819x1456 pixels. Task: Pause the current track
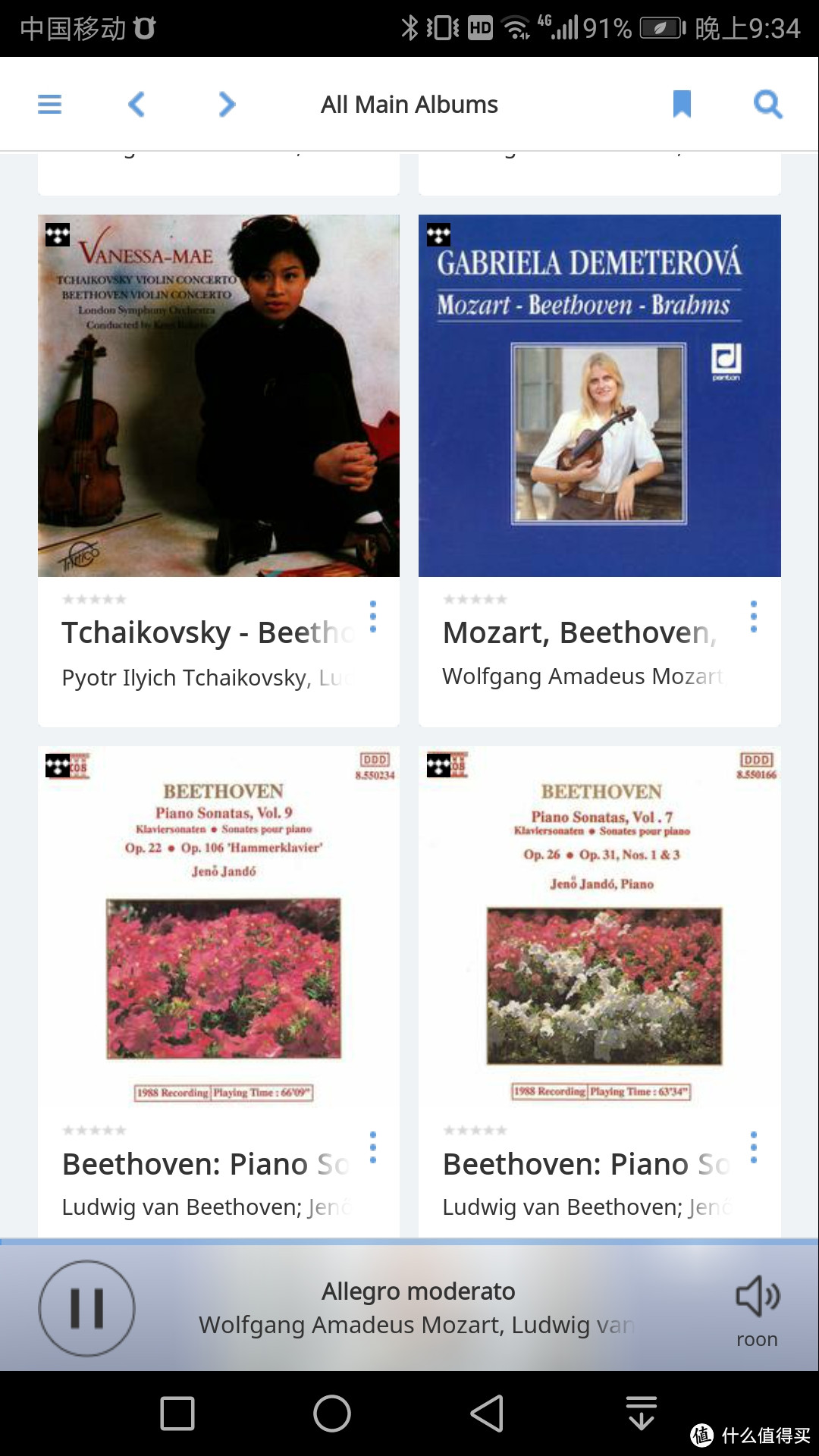pos(87,1308)
